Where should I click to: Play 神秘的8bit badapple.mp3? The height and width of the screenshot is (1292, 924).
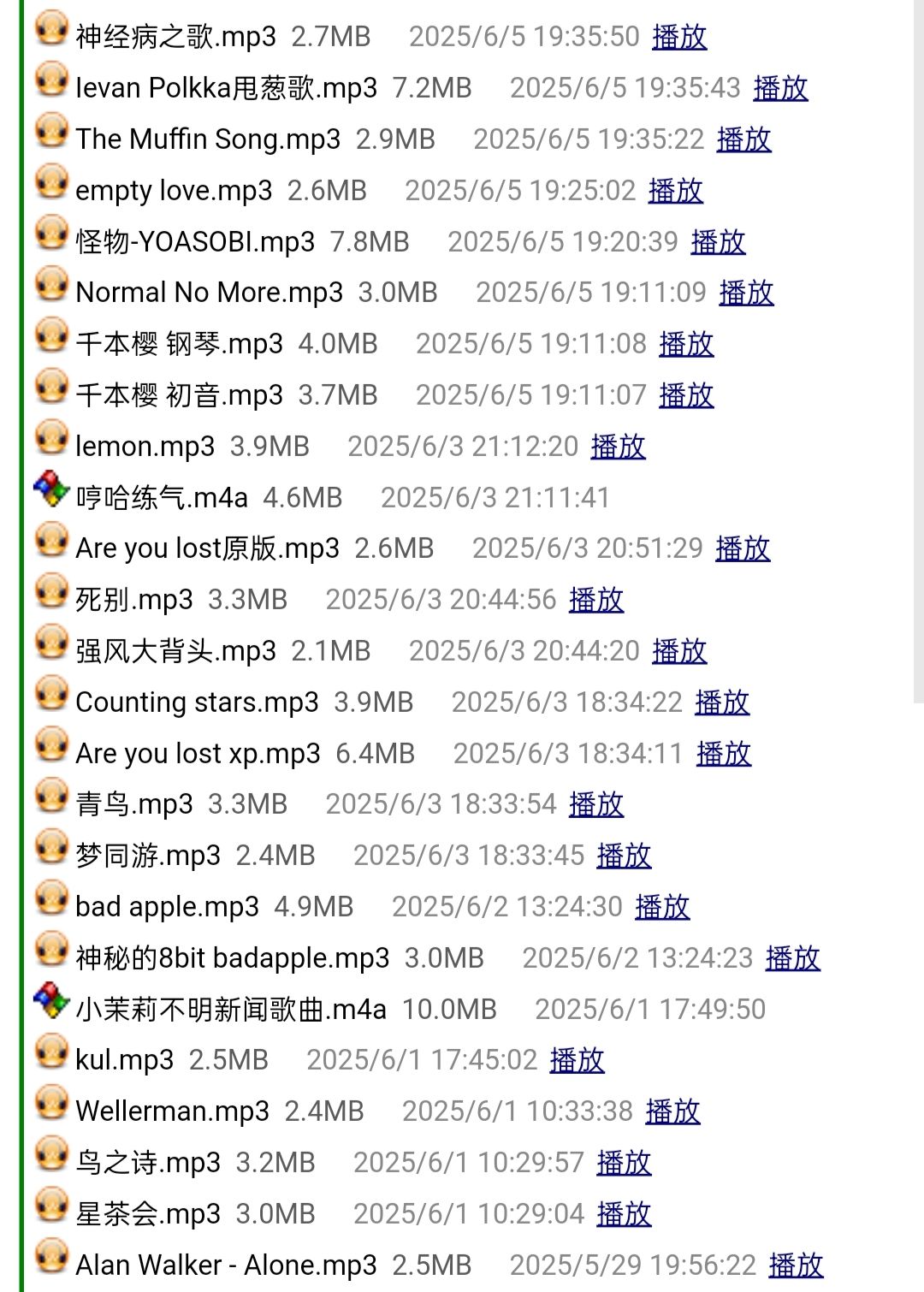point(792,958)
